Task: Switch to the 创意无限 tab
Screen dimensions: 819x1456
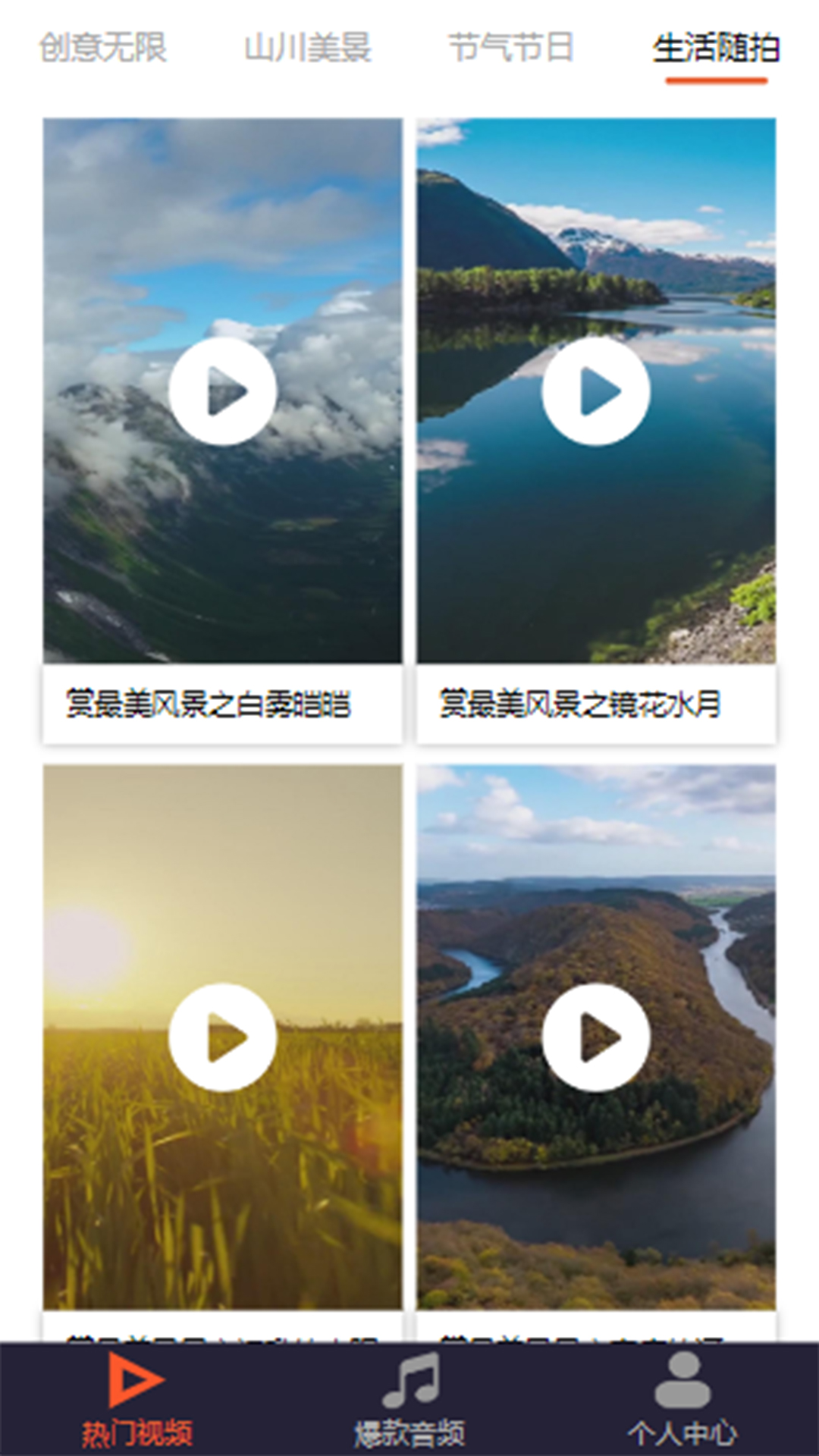Action: [102, 48]
